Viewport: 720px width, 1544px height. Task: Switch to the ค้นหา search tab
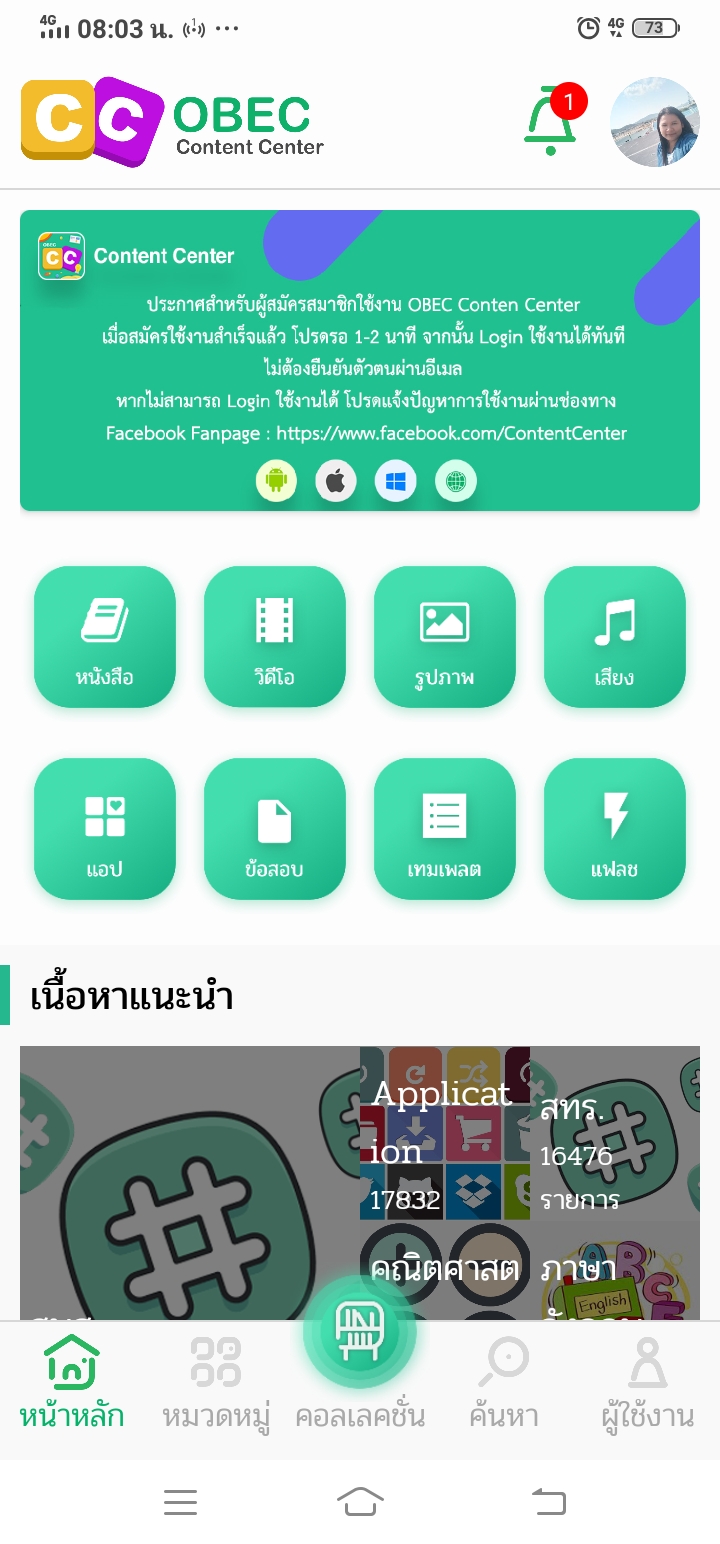pos(504,1384)
